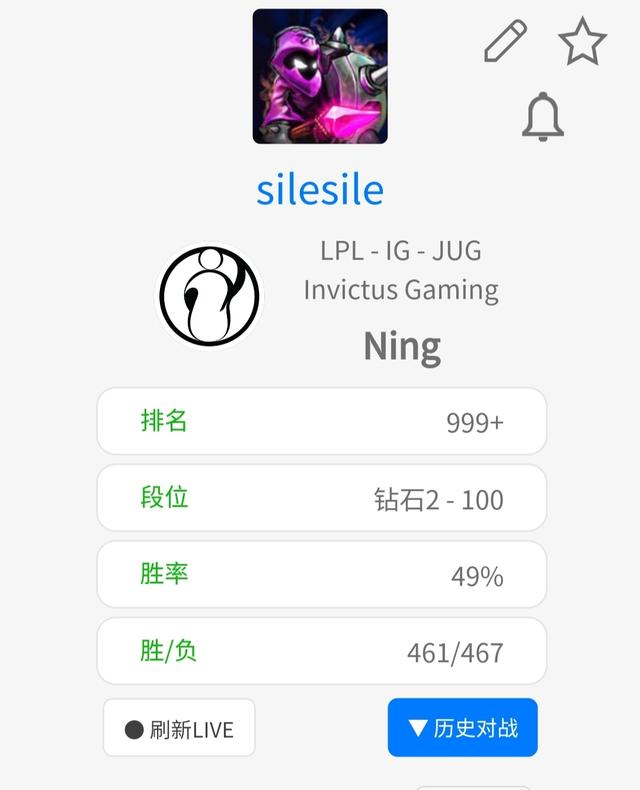This screenshot has width=640, height=790.
Task: Favorite this player with the star
Action: [582, 42]
